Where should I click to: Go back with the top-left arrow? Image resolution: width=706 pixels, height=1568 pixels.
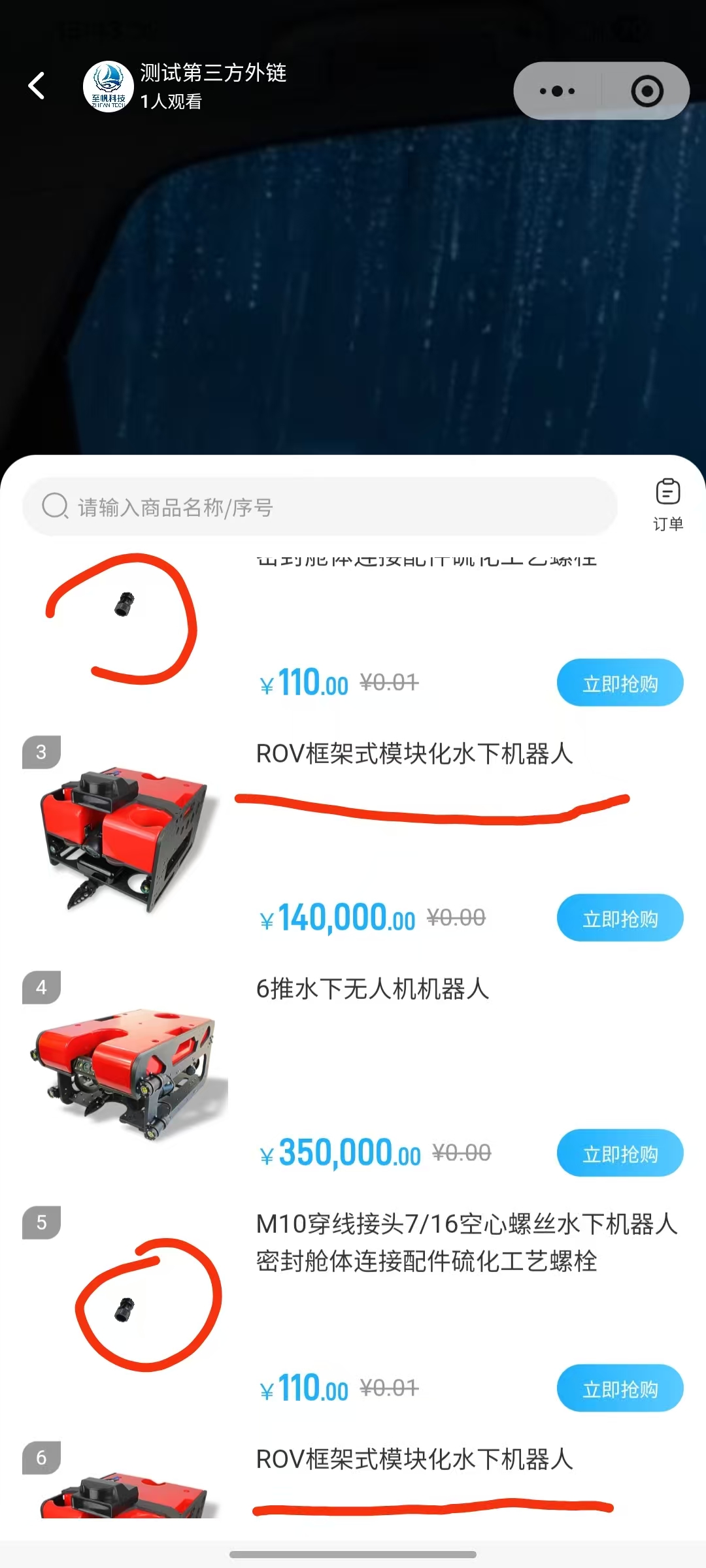point(37,86)
